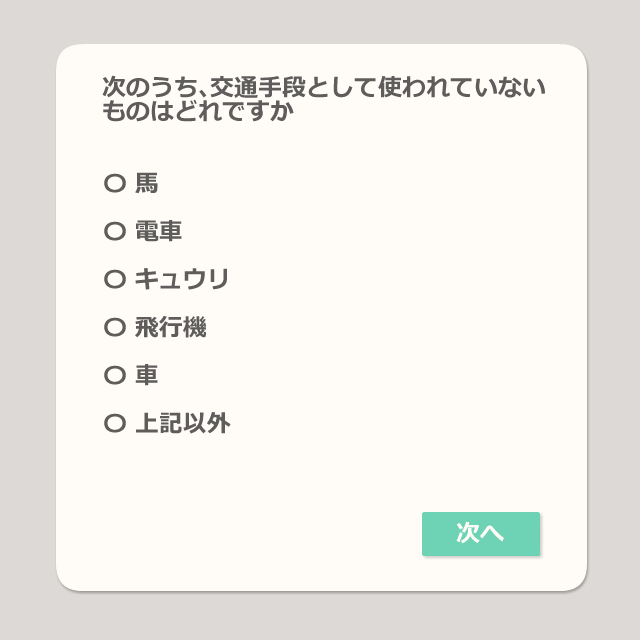Pick the キュウリ option
The image size is (640, 640).
click(115, 279)
